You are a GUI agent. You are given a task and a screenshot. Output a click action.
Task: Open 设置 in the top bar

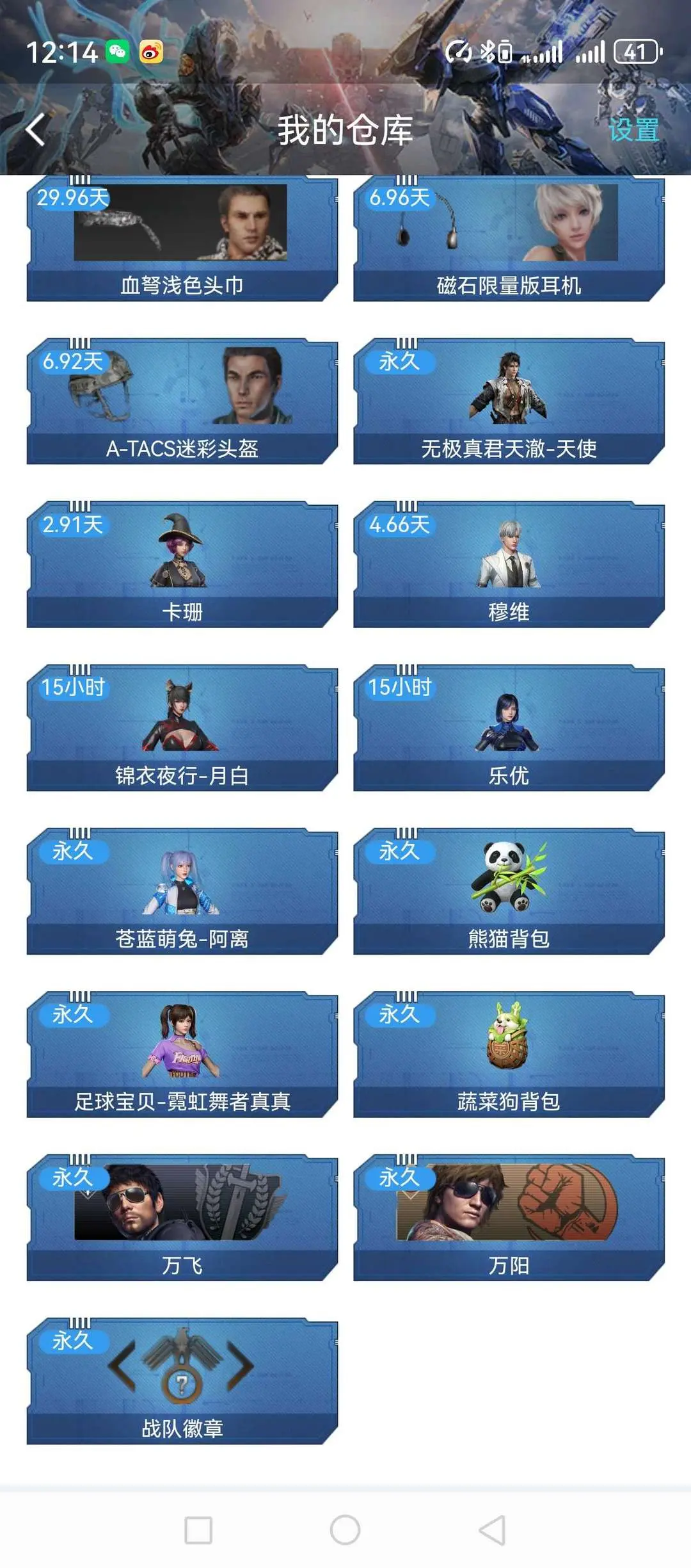coord(633,129)
